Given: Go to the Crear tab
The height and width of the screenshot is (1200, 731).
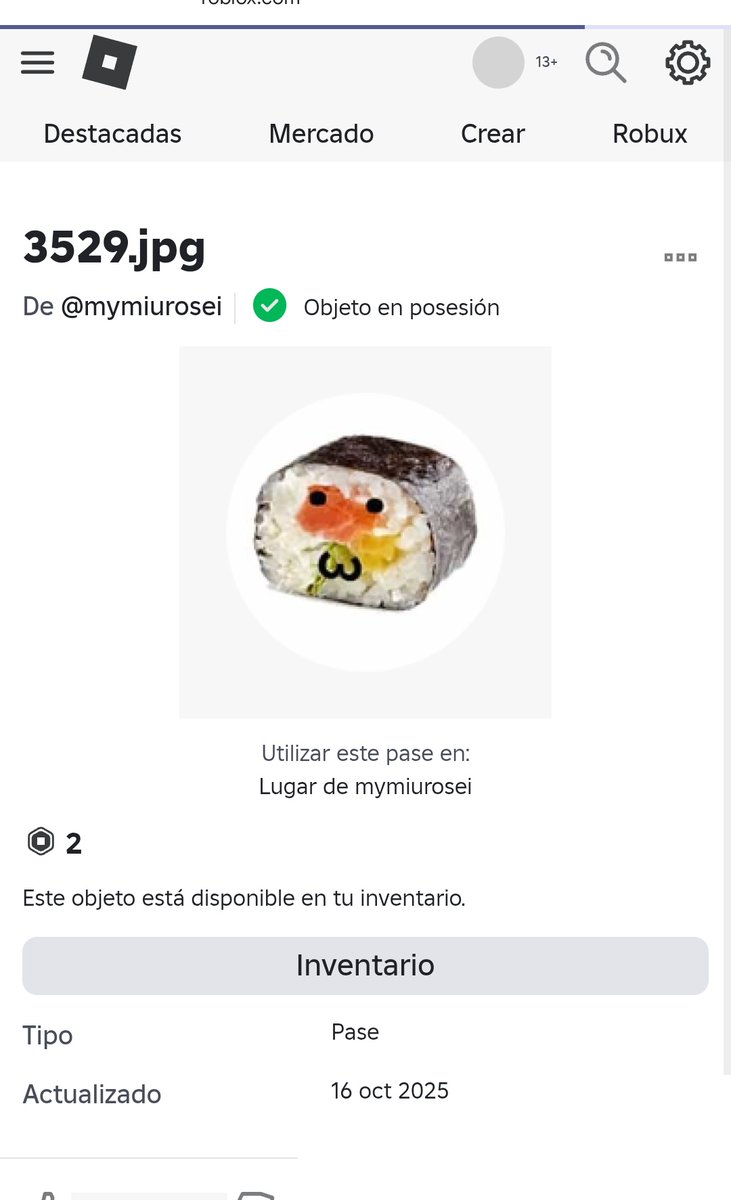Looking at the screenshot, I should 492,134.
